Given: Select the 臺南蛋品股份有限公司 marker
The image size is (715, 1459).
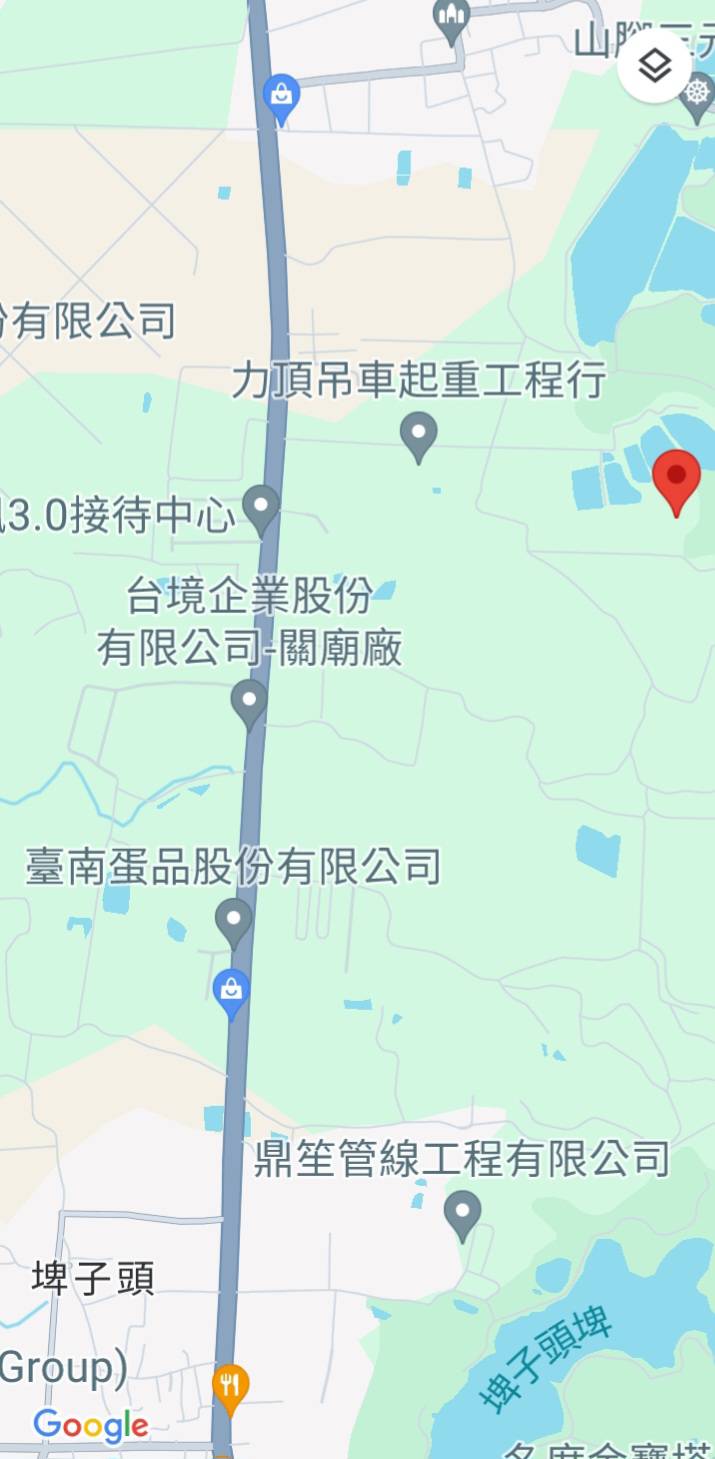Looking at the screenshot, I should [234, 921].
